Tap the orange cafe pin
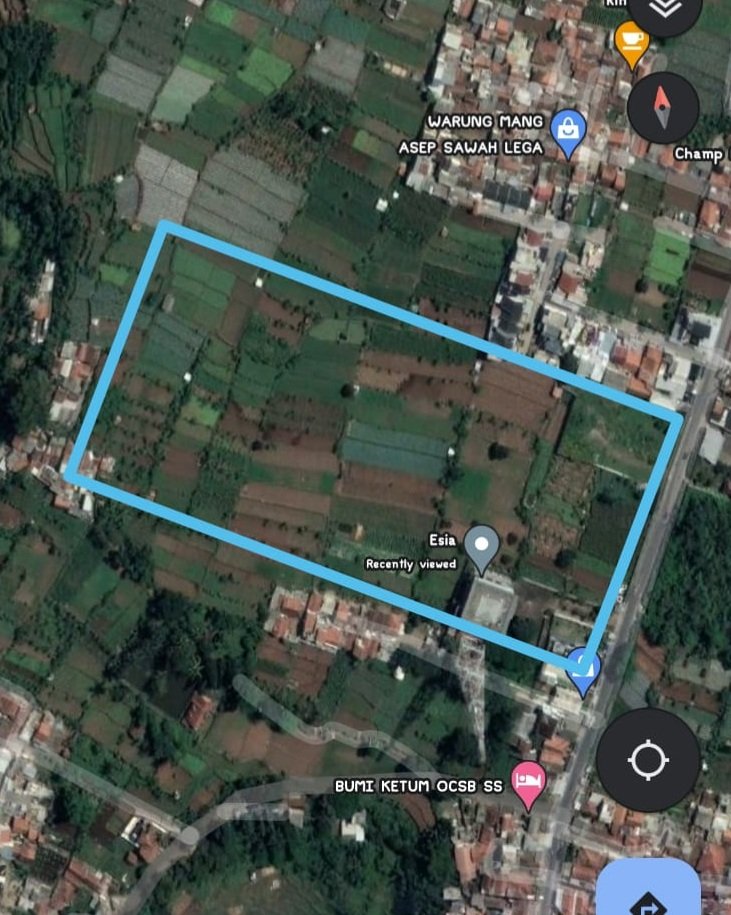 pyautogui.click(x=631, y=41)
